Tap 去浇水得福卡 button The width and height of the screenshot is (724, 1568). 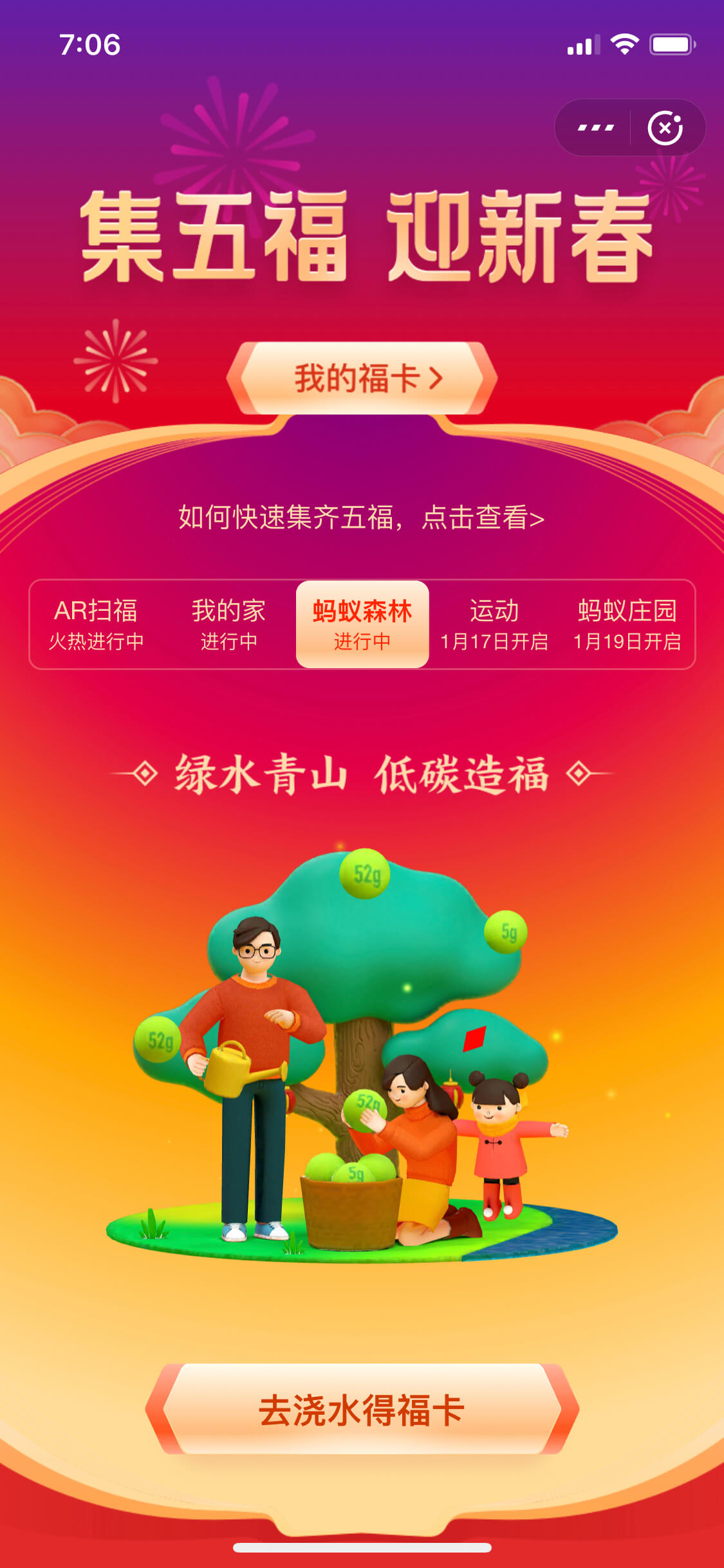(362, 1409)
